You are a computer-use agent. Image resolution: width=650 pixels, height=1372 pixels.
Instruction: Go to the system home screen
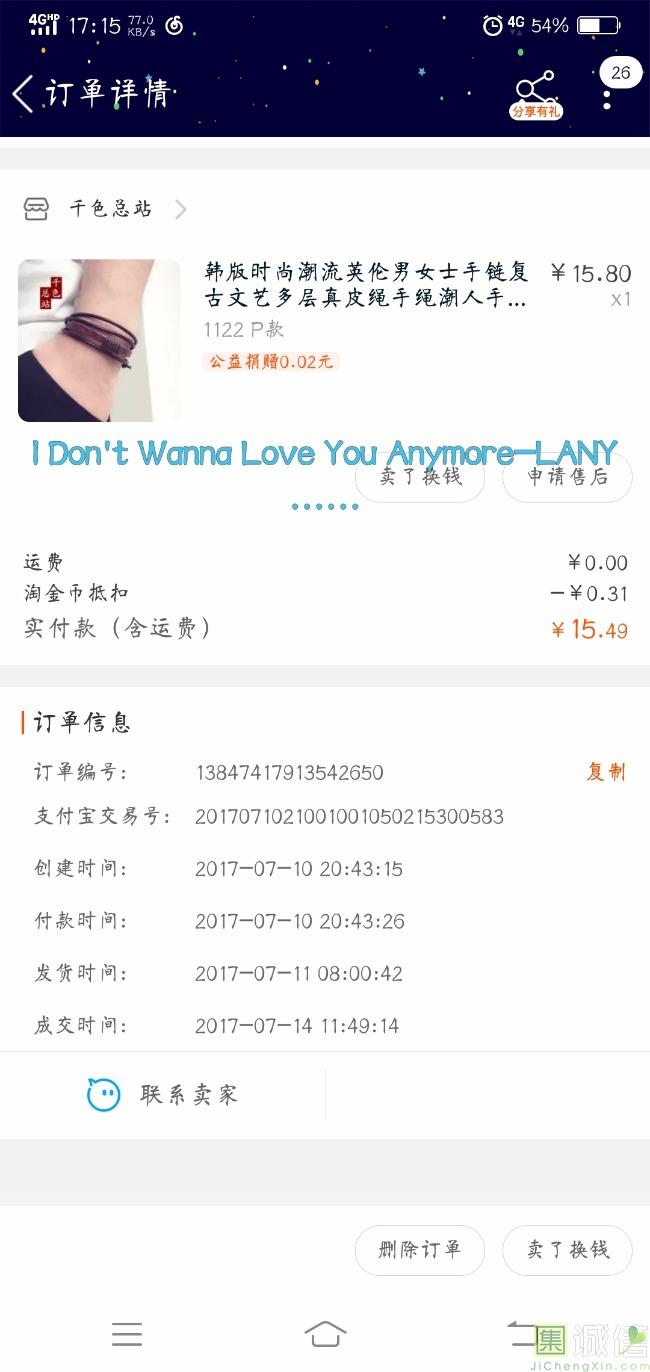[x=325, y=1334]
